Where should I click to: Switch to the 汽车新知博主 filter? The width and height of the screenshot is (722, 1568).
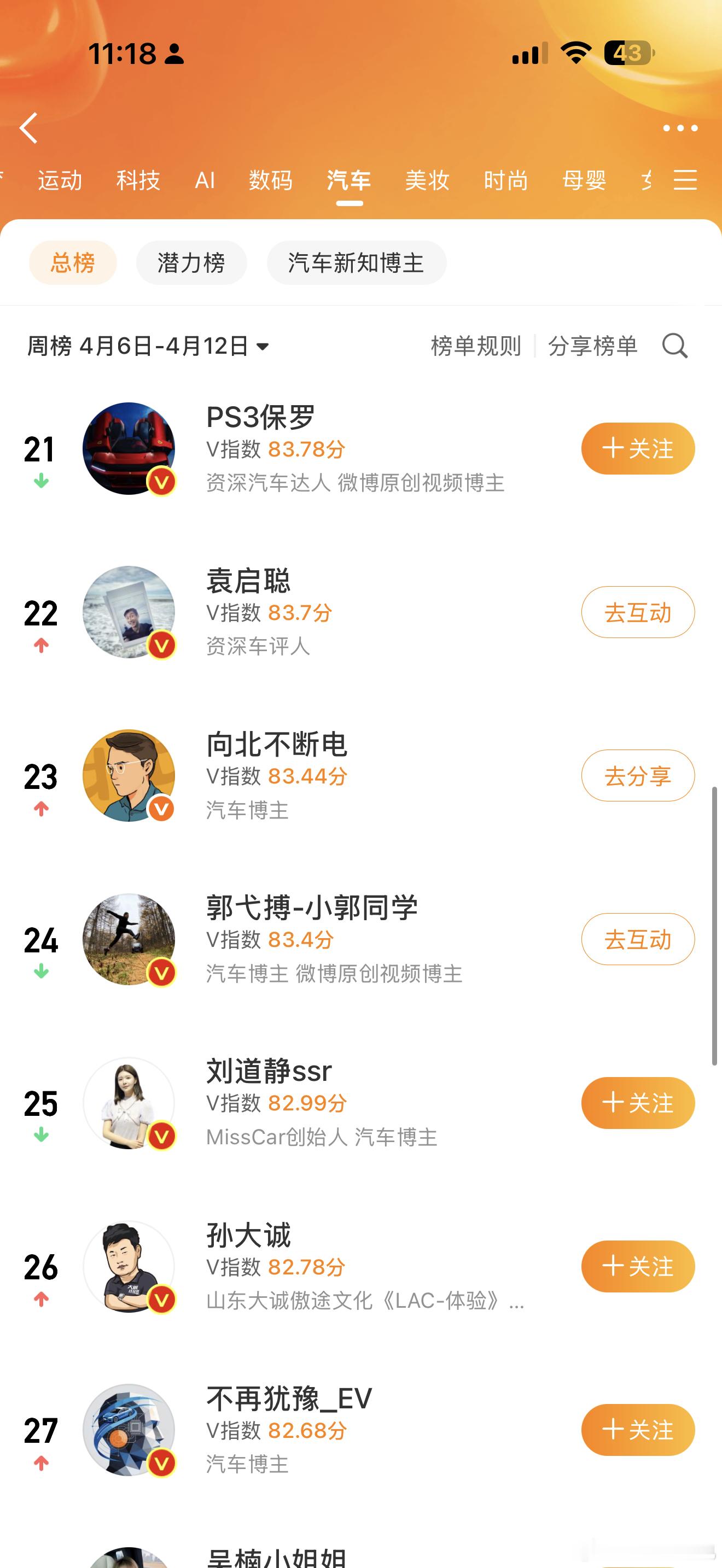(357, 262)
